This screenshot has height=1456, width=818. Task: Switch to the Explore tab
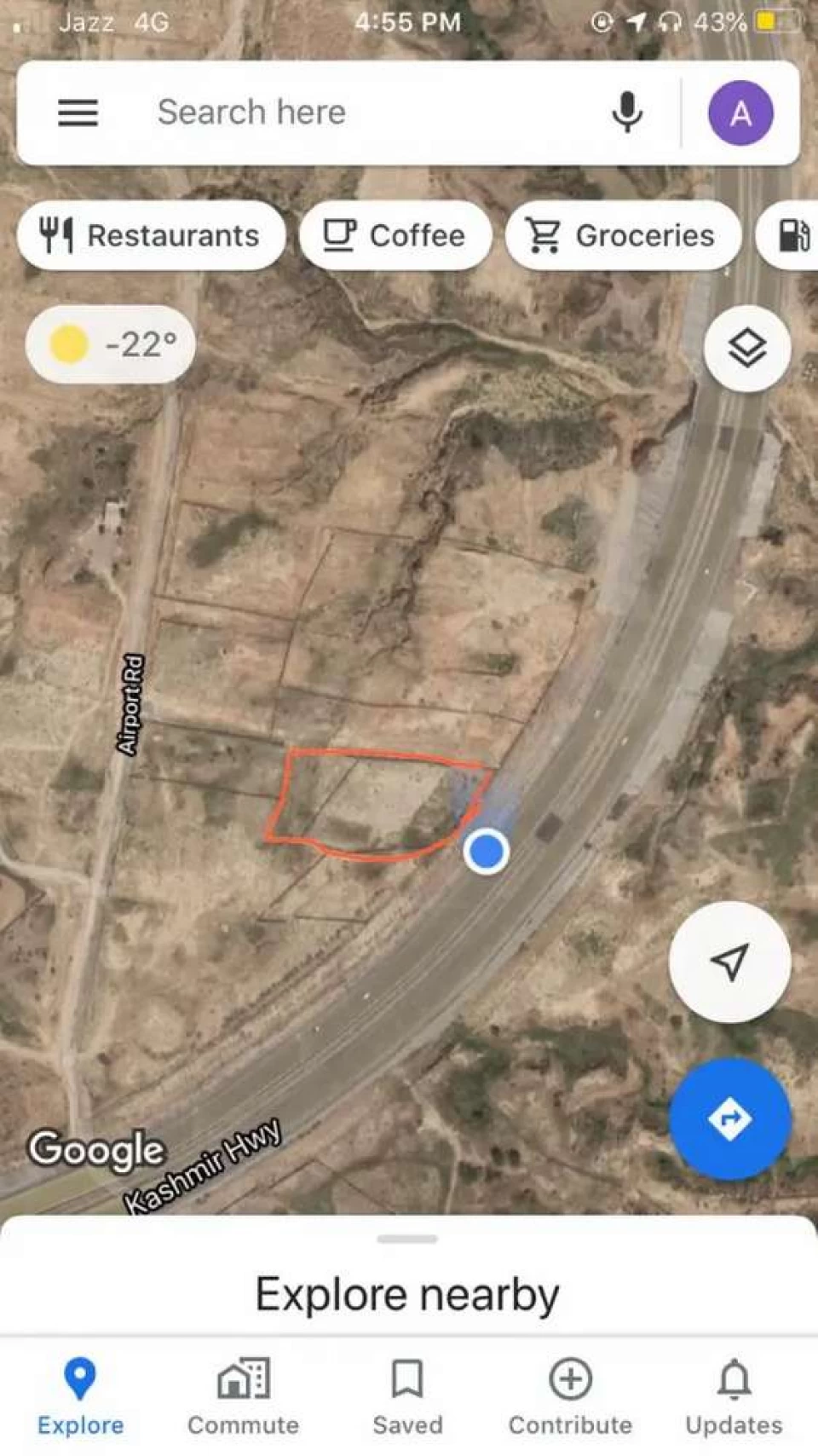coord(80,1396)
